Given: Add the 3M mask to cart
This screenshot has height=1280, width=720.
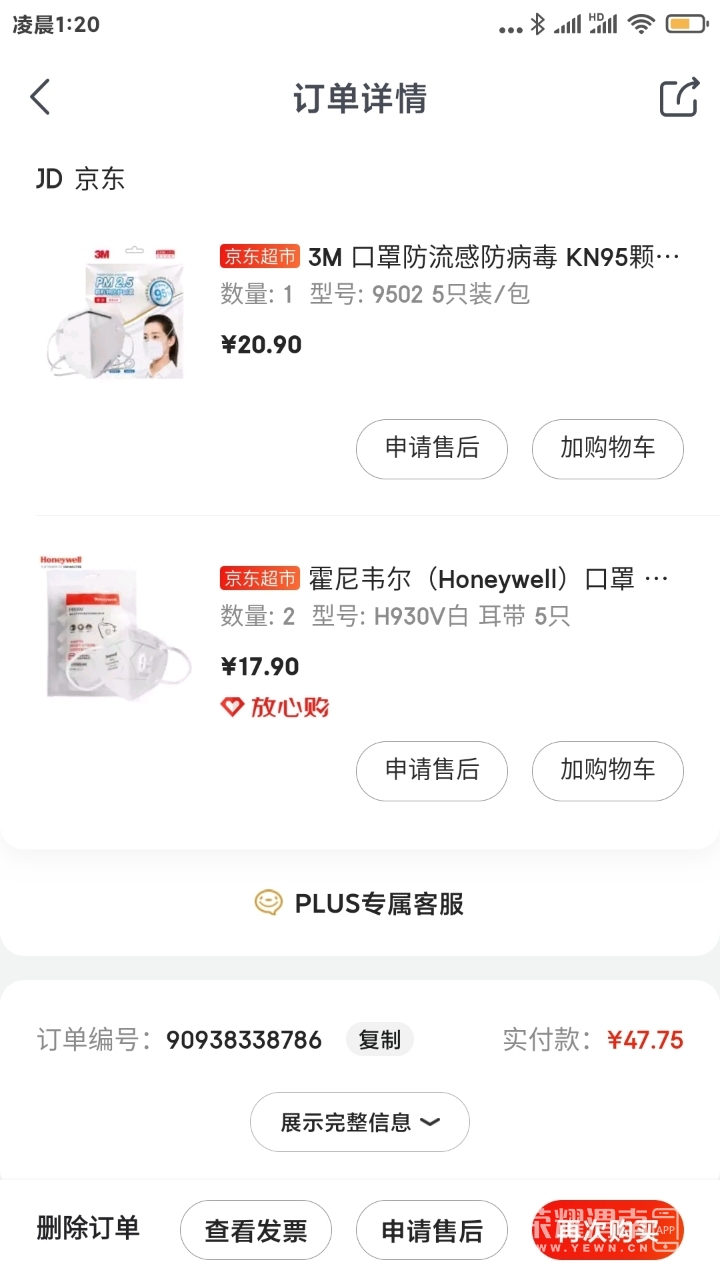Looking at the screenshot, I should click(607, 449).
